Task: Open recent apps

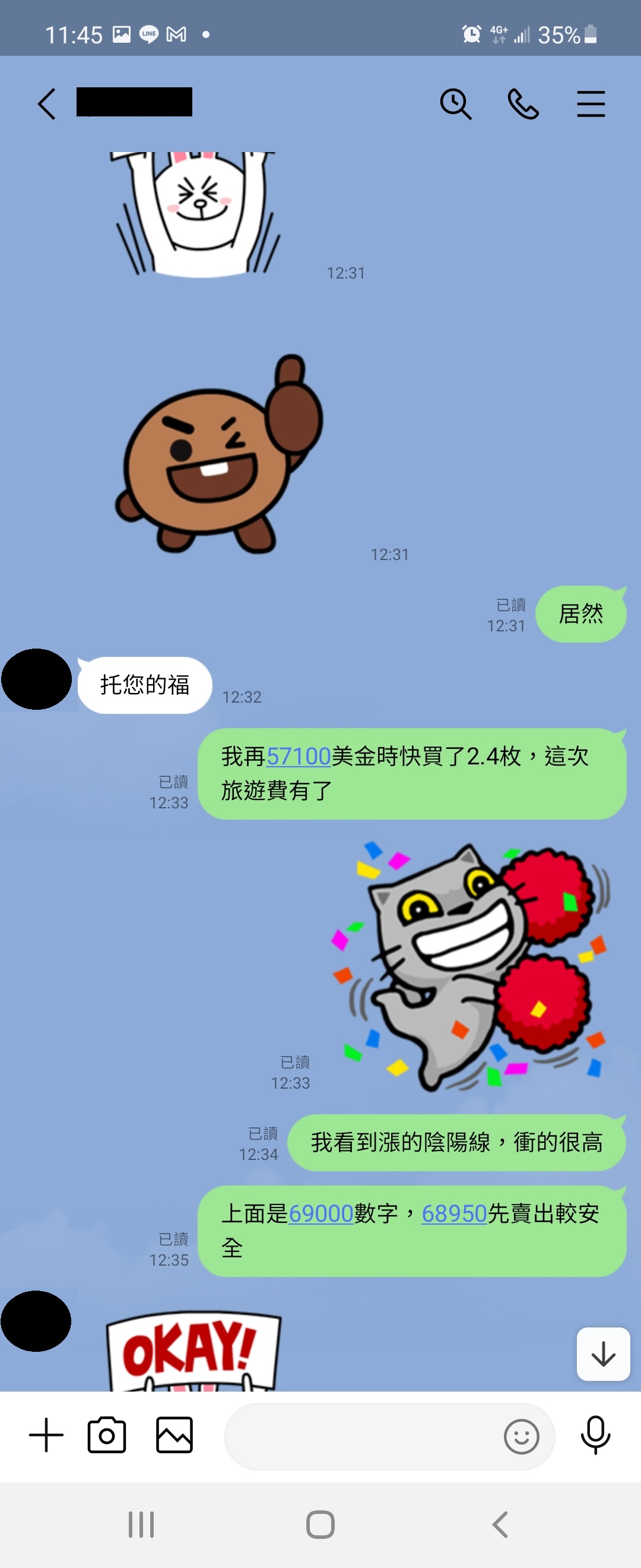Action: (141, 1525)
